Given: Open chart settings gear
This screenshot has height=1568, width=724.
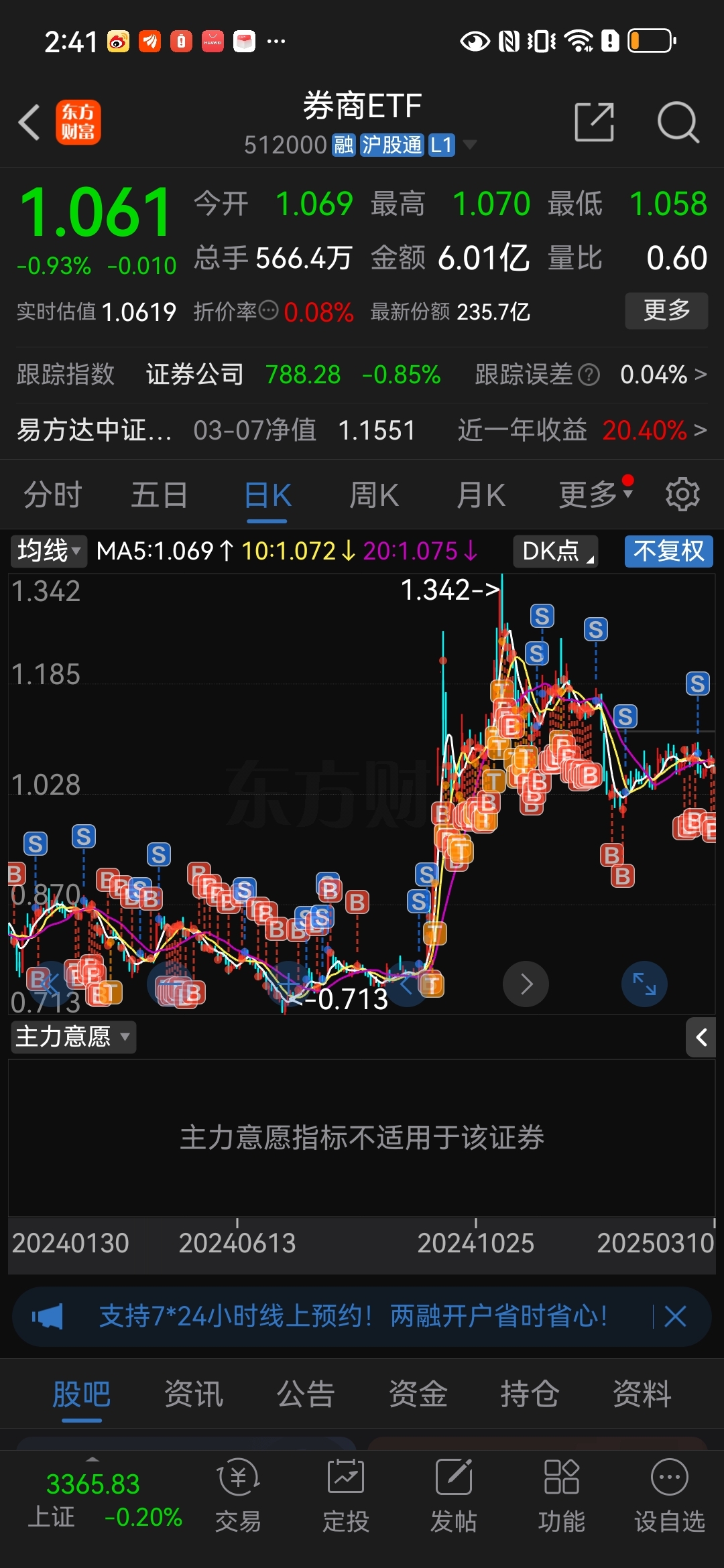Looking at the screenshot, I should [x=682, y=495].
